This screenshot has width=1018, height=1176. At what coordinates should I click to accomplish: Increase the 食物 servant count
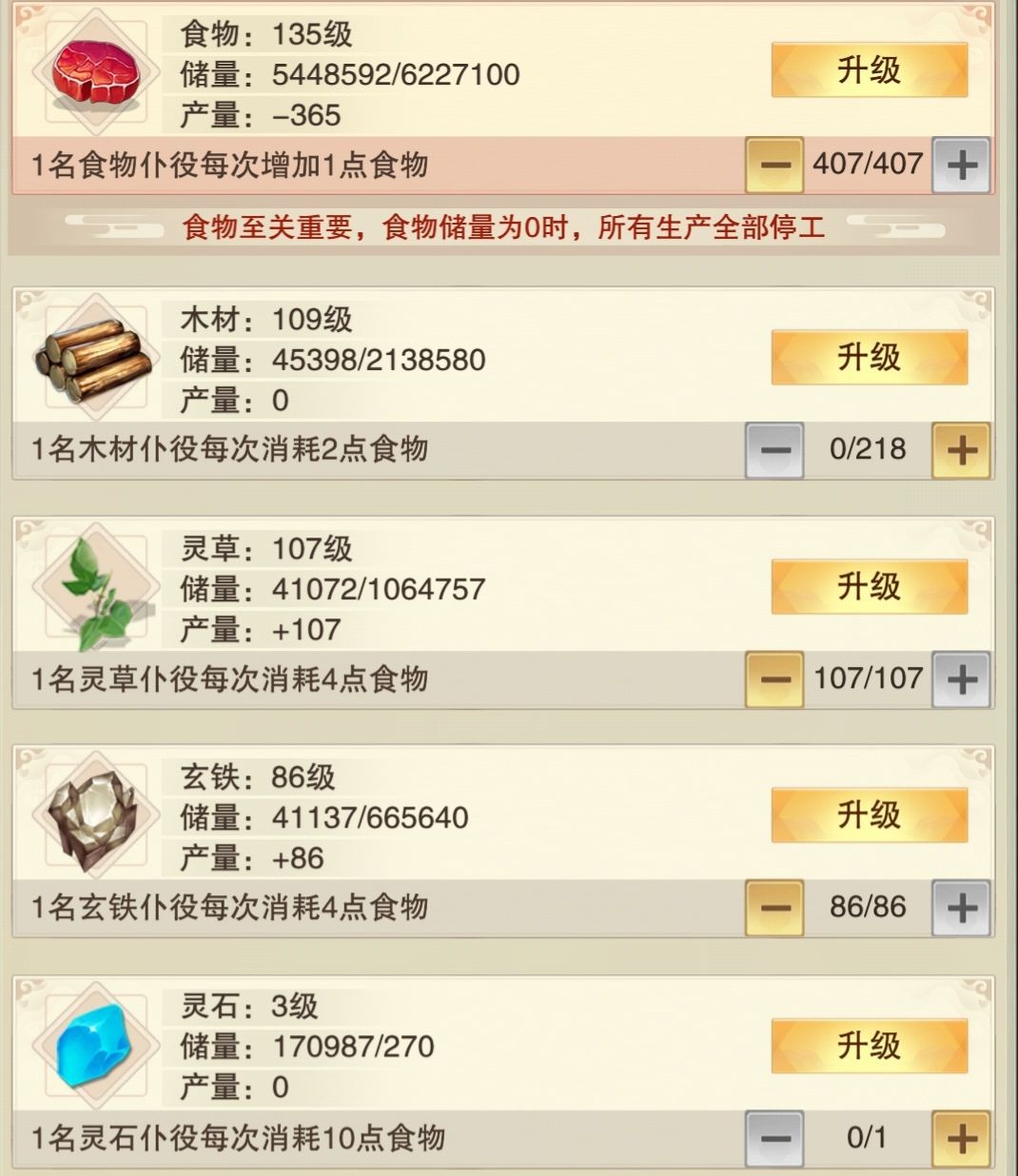tap(962, 165)
